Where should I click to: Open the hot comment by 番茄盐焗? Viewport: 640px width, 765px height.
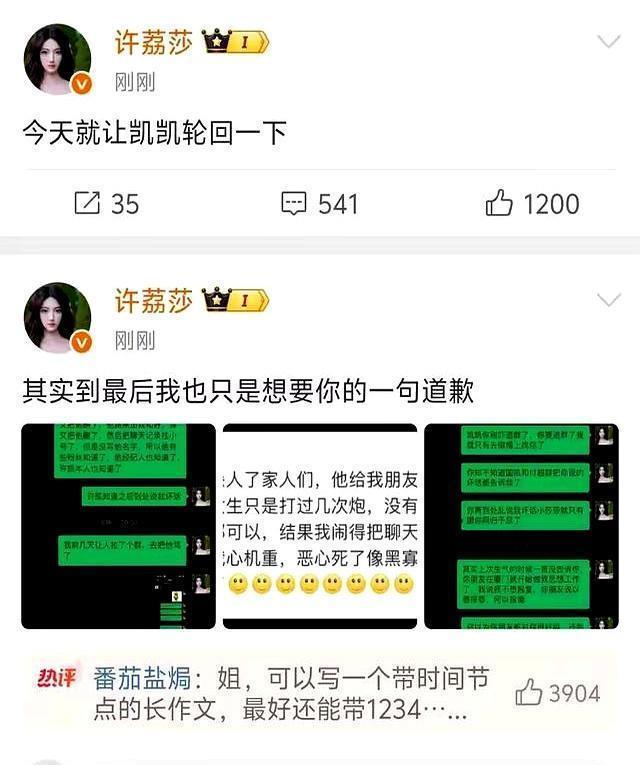(291, 694)
